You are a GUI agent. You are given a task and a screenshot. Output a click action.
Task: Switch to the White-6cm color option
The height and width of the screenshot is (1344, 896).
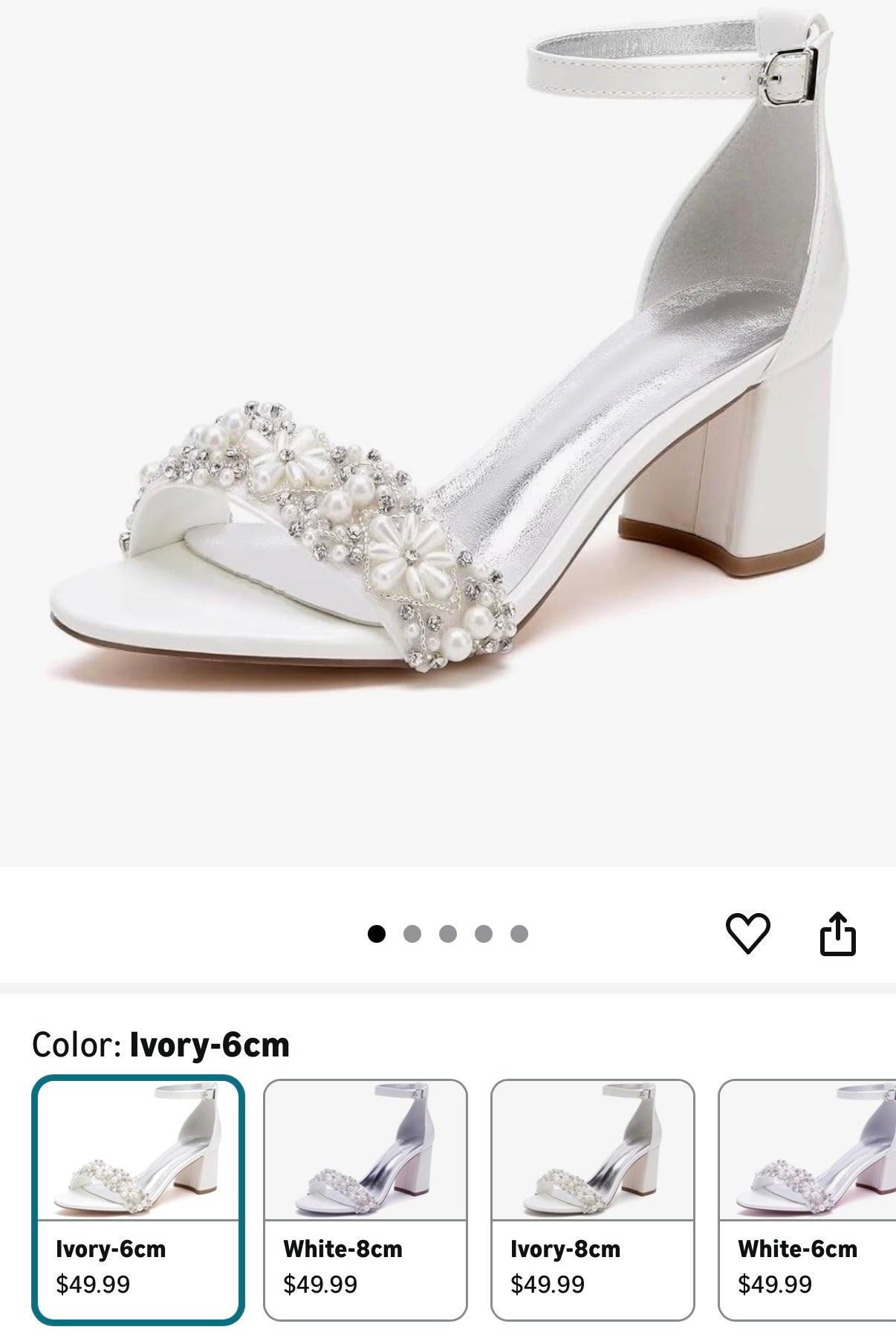pos(808,1200)
